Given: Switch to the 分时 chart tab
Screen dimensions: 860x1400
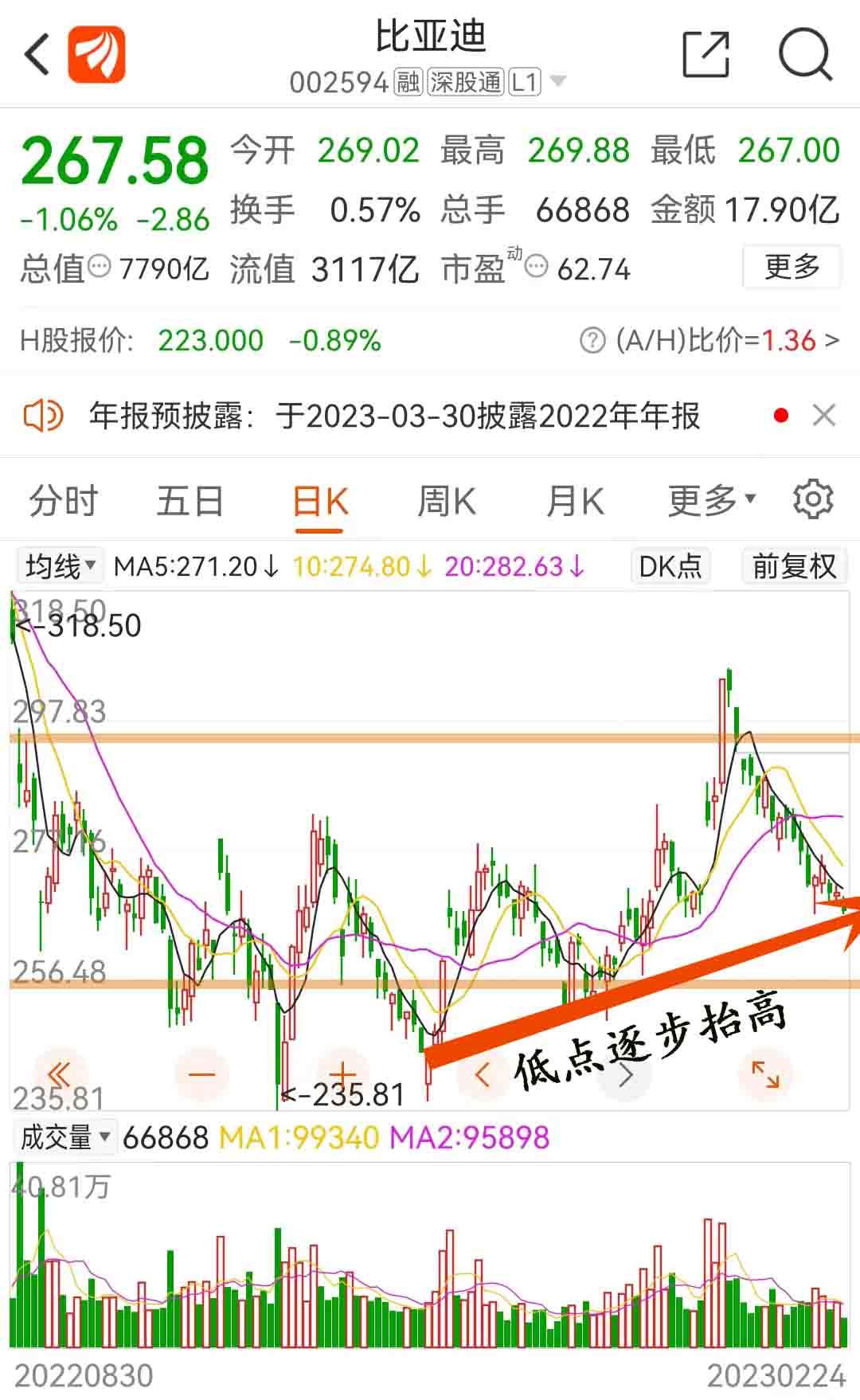Looking at the screenshot, I should (63, 502).
